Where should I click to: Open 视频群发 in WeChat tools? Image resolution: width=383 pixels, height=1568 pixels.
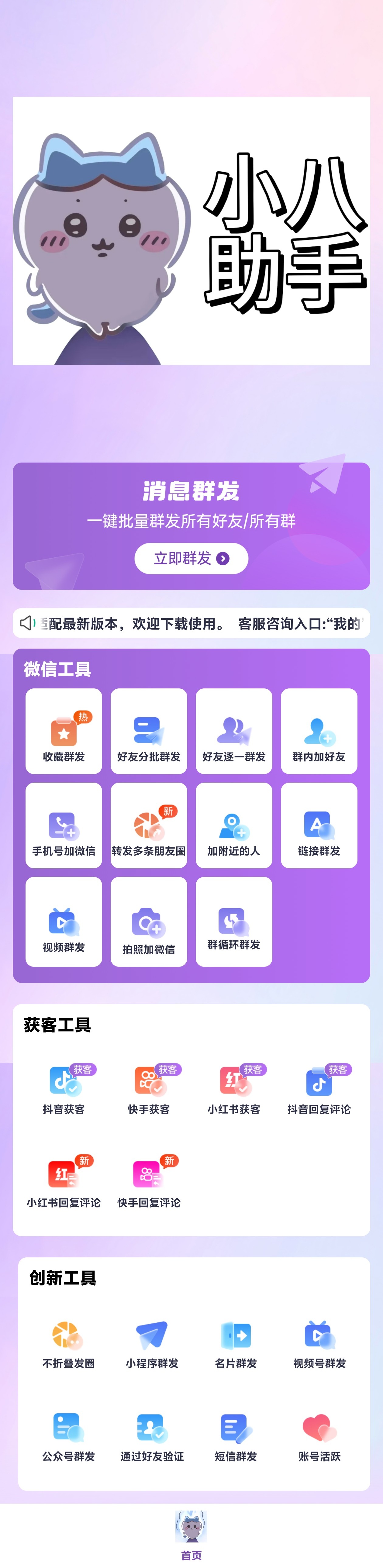coord(64,922)
